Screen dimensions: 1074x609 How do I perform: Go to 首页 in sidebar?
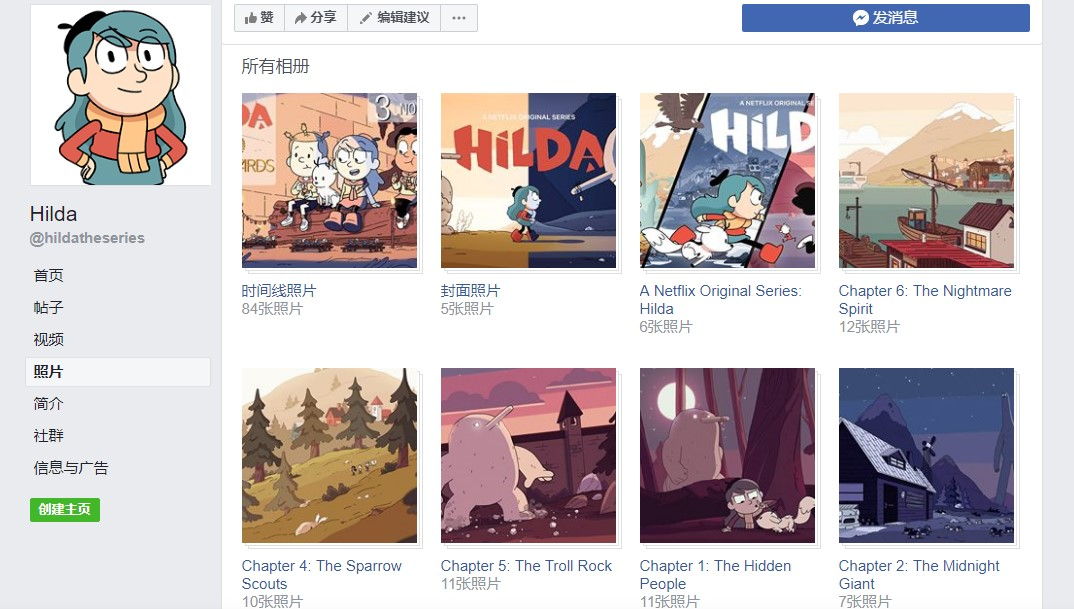pos(48,275)
